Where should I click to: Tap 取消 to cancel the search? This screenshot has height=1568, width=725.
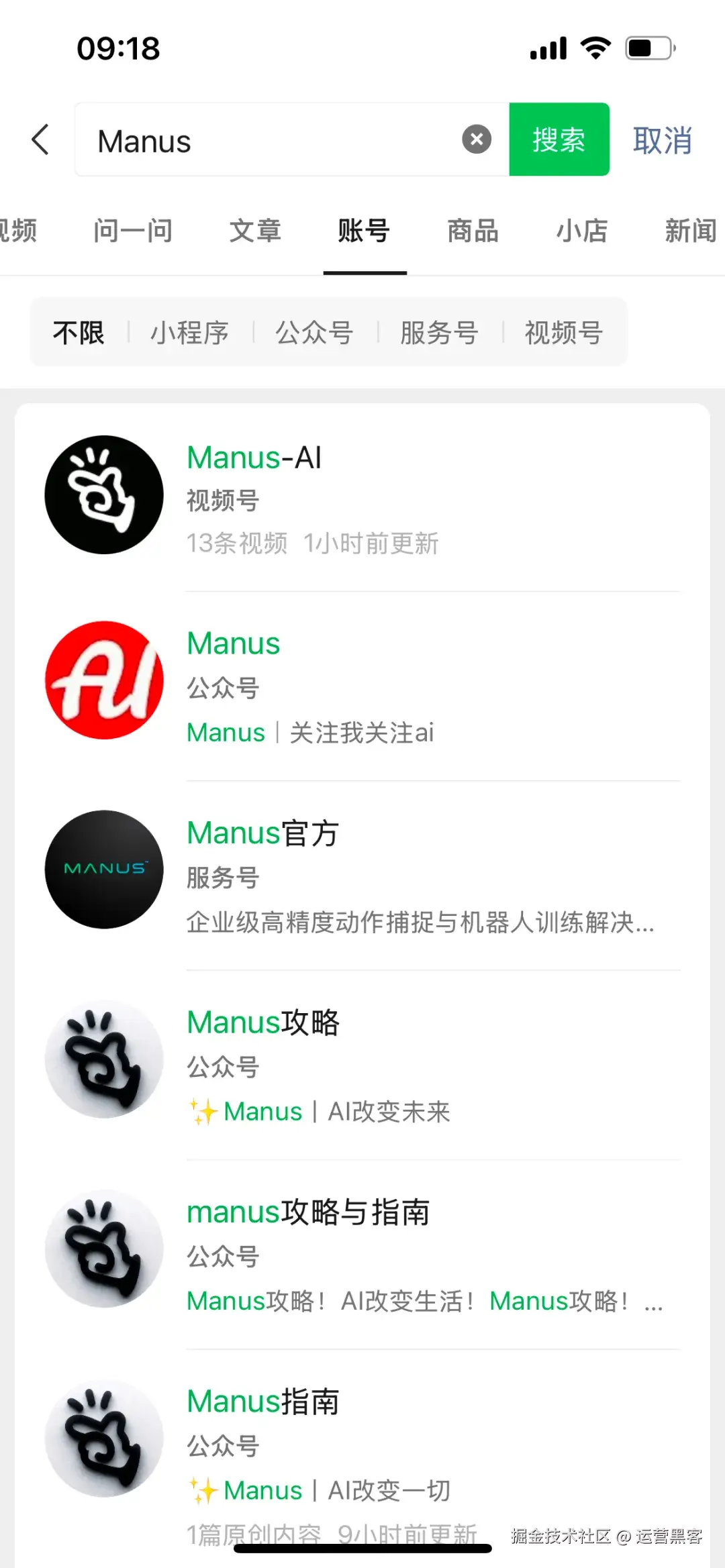(662, 140)
